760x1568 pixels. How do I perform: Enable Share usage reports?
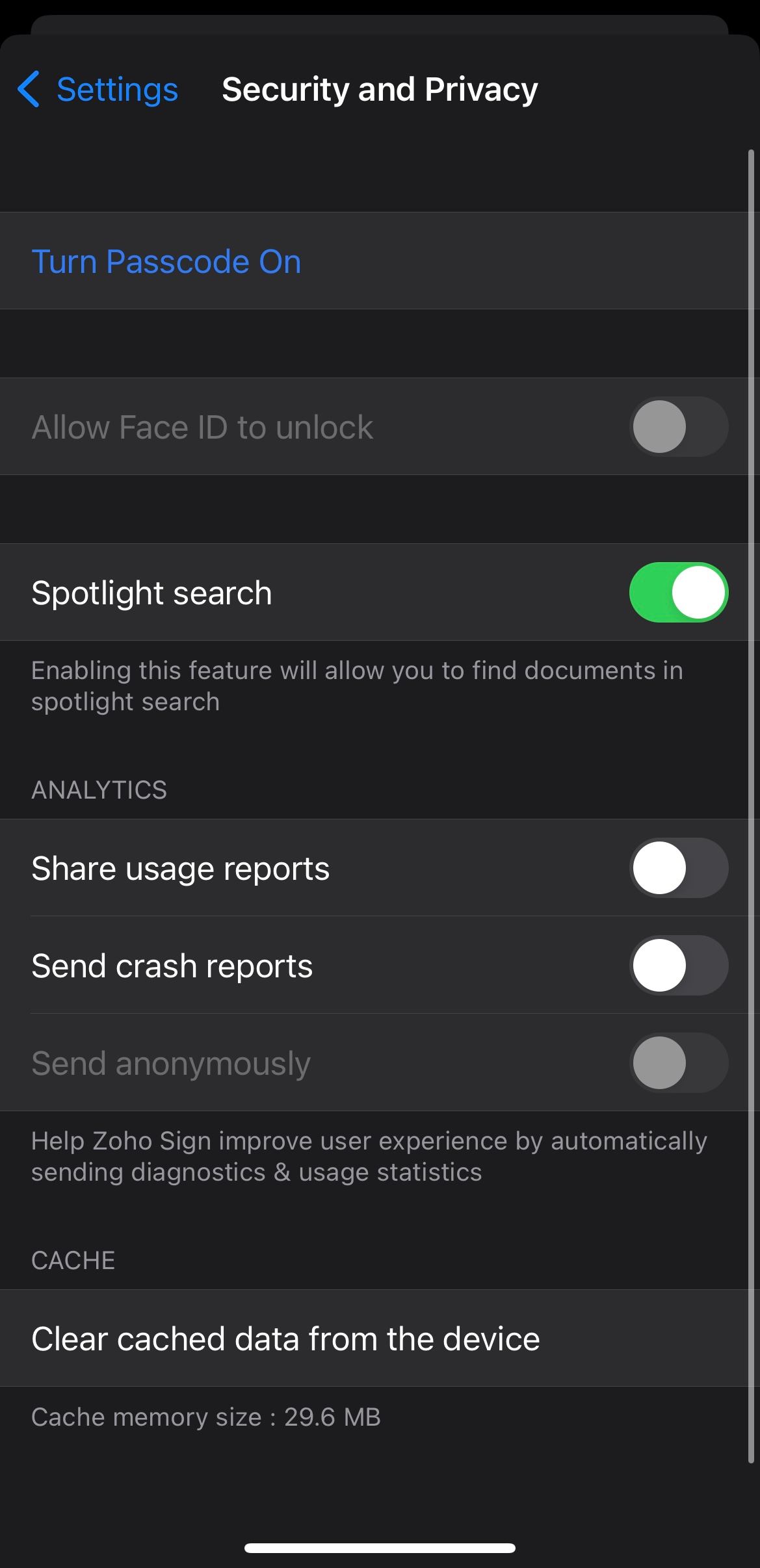tap(678, 868)
